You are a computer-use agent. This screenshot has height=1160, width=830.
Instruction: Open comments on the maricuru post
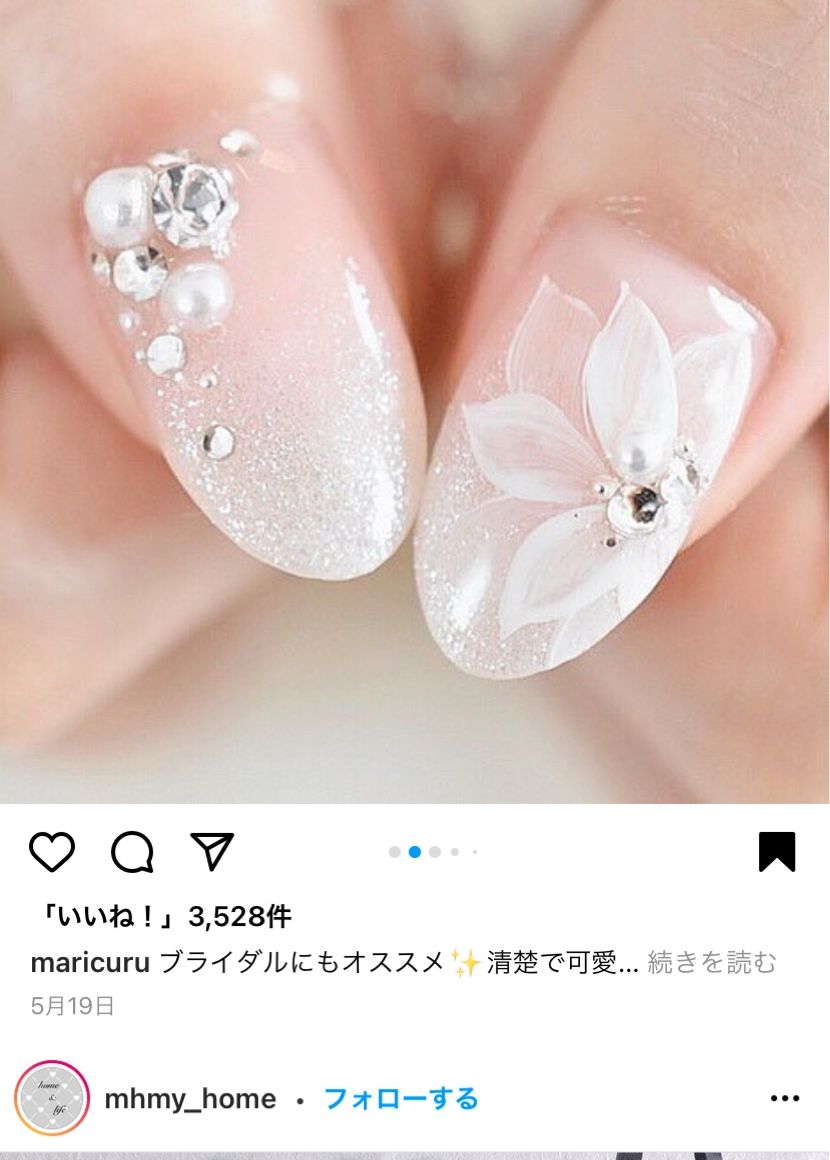(132, 852)
